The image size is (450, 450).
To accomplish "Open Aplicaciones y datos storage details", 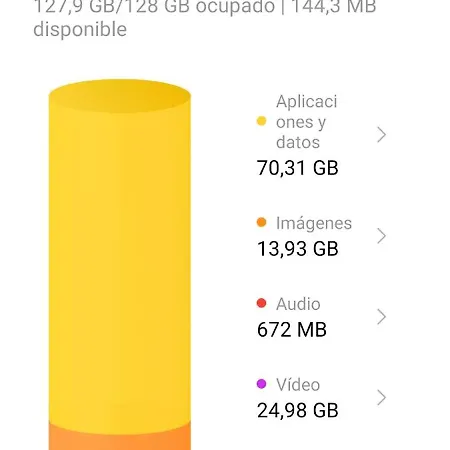I will (322, 135).
